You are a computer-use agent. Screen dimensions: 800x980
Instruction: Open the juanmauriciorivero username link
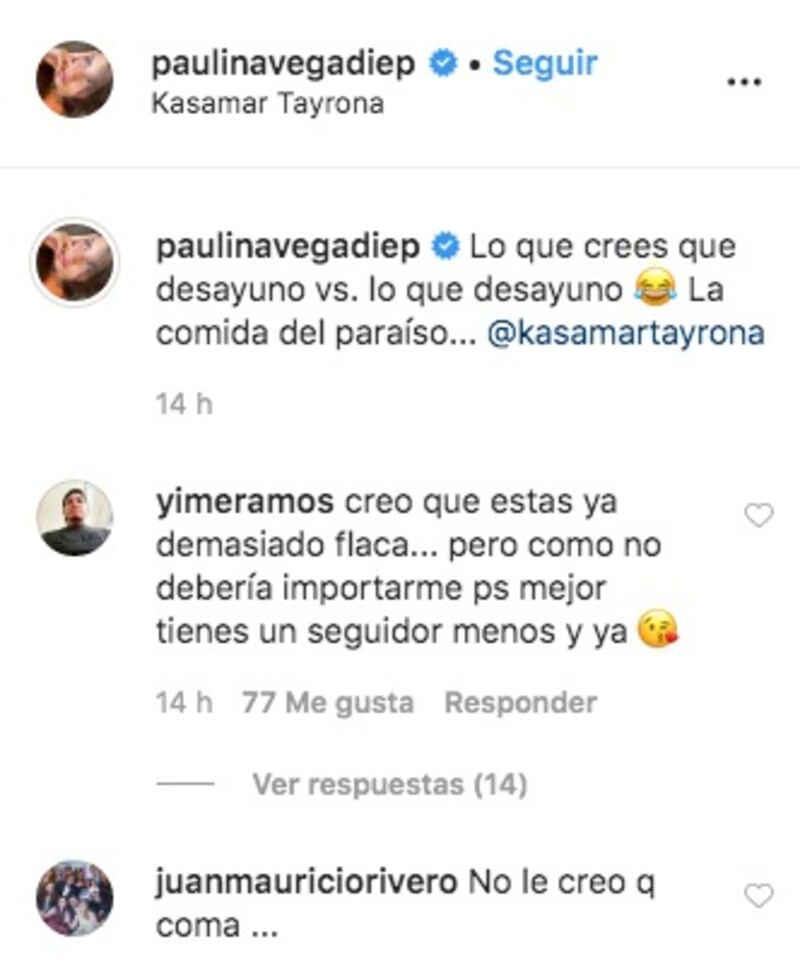click(x=307, y=883)
